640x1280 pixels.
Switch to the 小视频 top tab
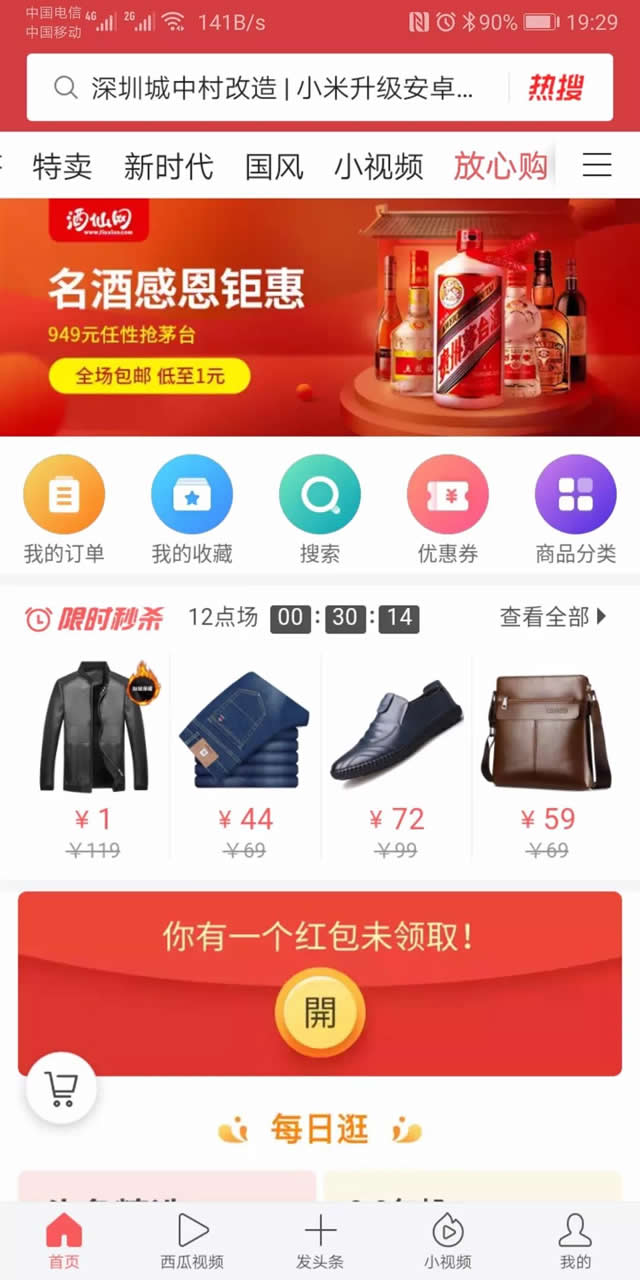tap(379, 166)
